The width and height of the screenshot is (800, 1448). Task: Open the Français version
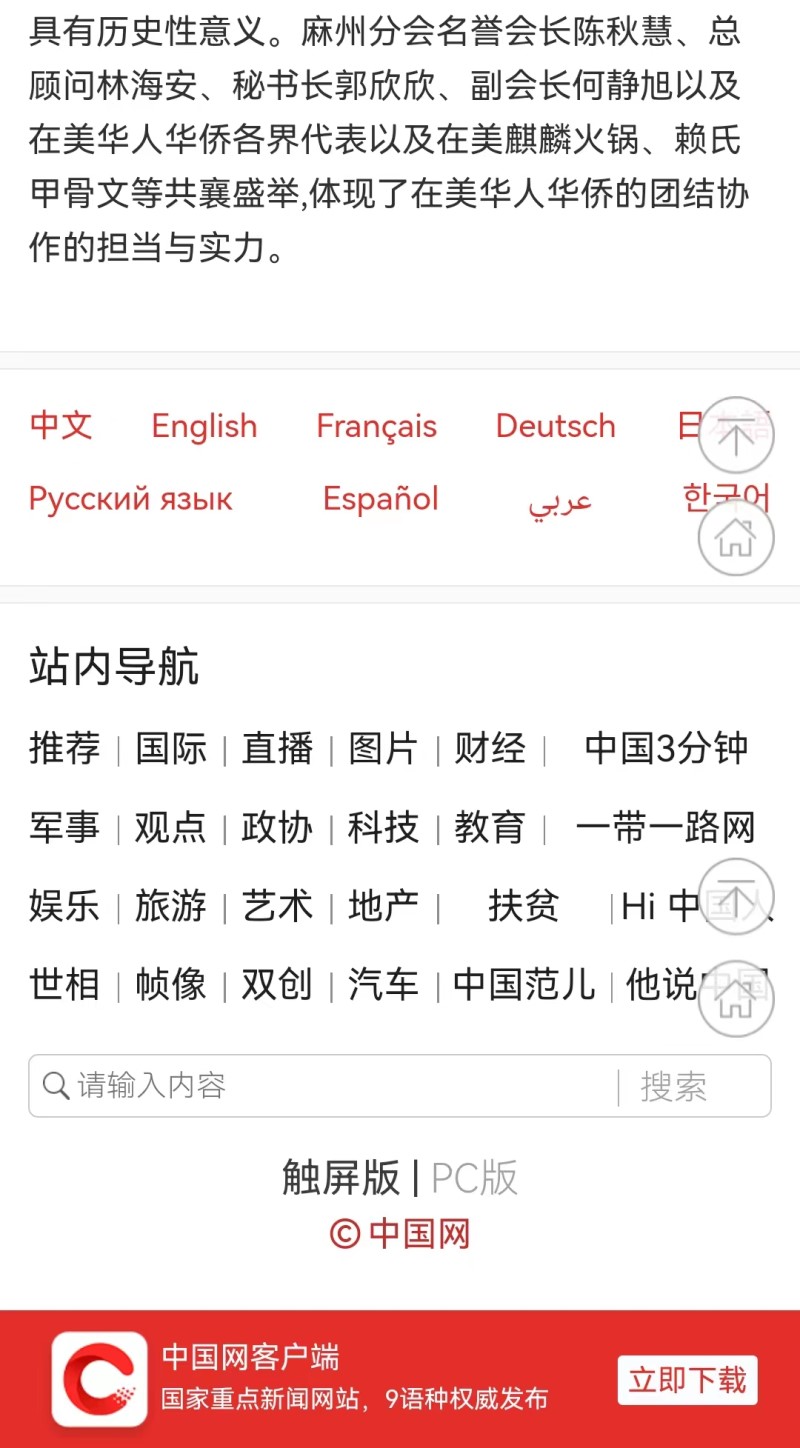[376, 426]
